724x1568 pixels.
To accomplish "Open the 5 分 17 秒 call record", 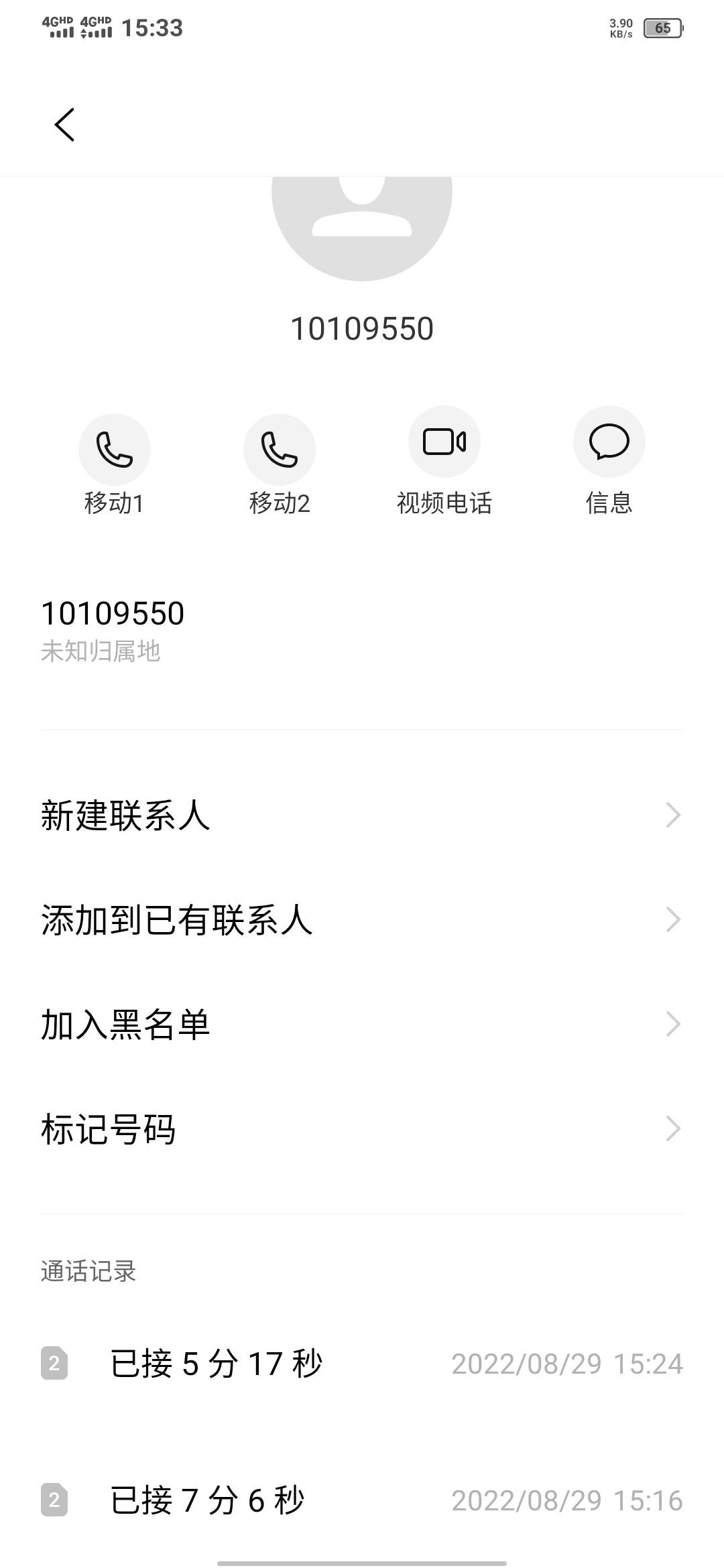I will point(362,1364).
